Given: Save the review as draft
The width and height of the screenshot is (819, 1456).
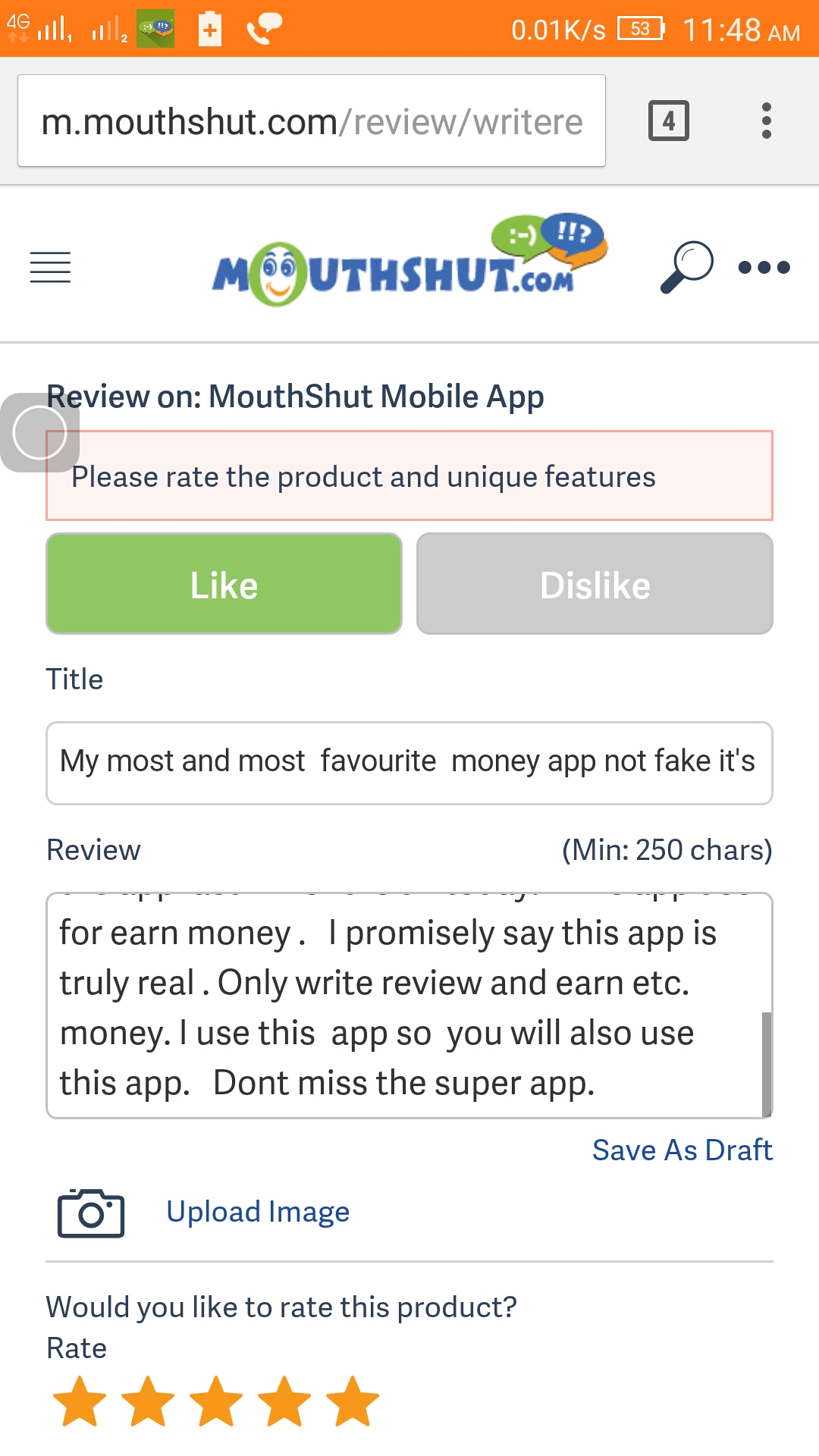Looking at the screenshot, I should pos(682,1150).
